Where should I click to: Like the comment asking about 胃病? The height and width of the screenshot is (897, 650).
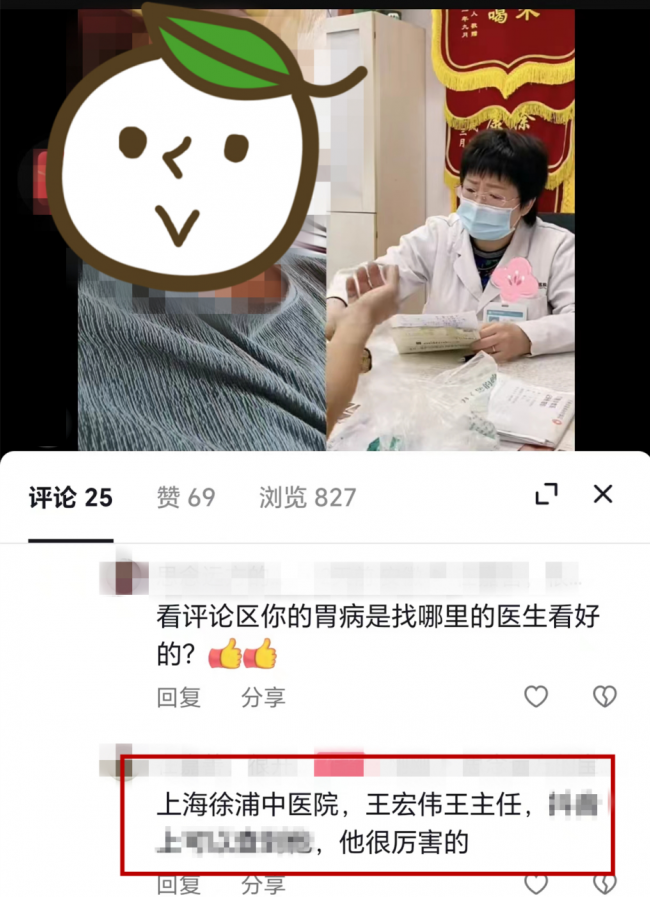[536, 697]
